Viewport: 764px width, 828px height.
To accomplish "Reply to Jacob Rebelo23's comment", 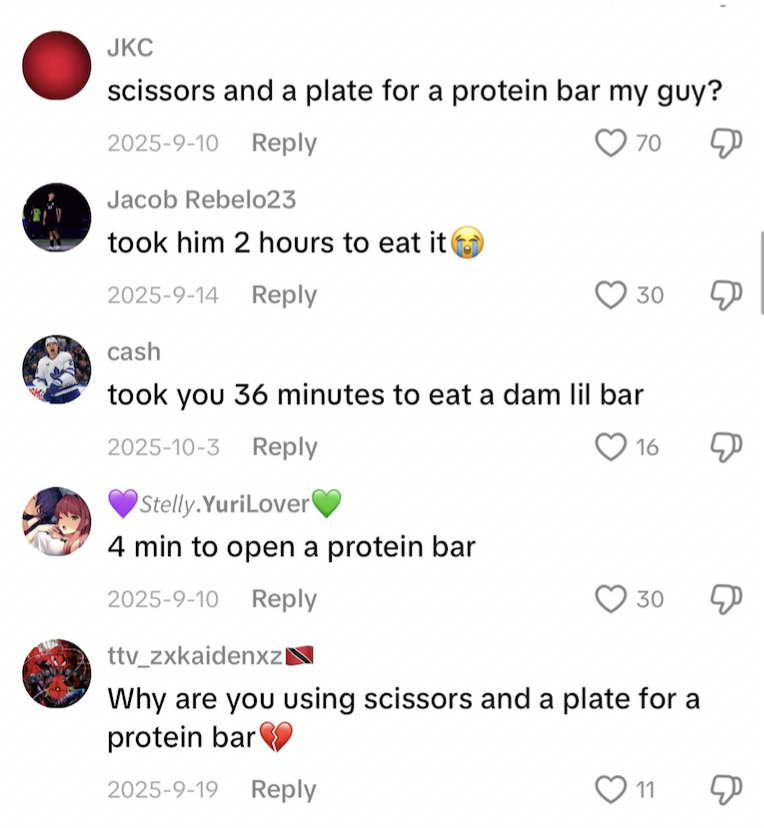I will [x=284, y=295].
